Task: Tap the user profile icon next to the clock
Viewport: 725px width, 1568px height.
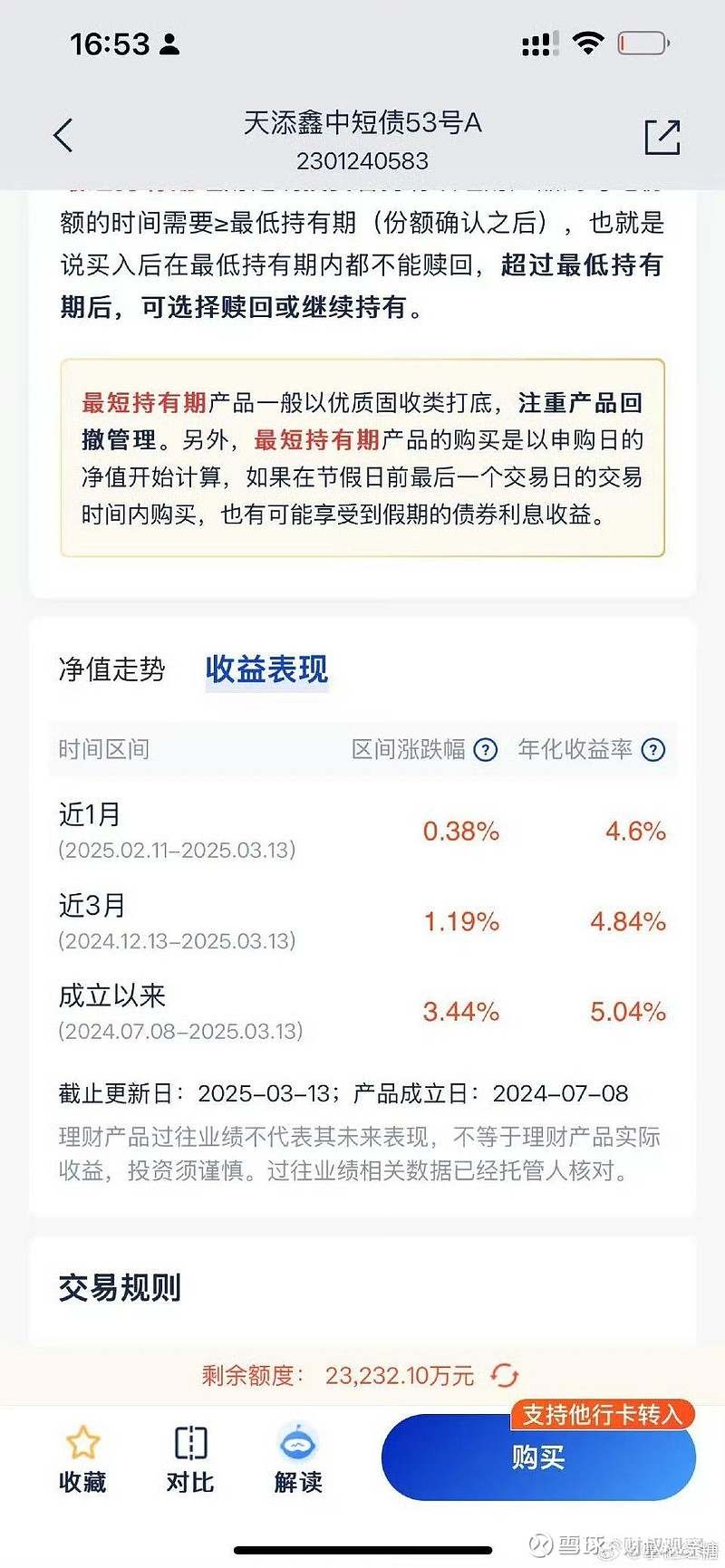Action: [x=171, y=43]
